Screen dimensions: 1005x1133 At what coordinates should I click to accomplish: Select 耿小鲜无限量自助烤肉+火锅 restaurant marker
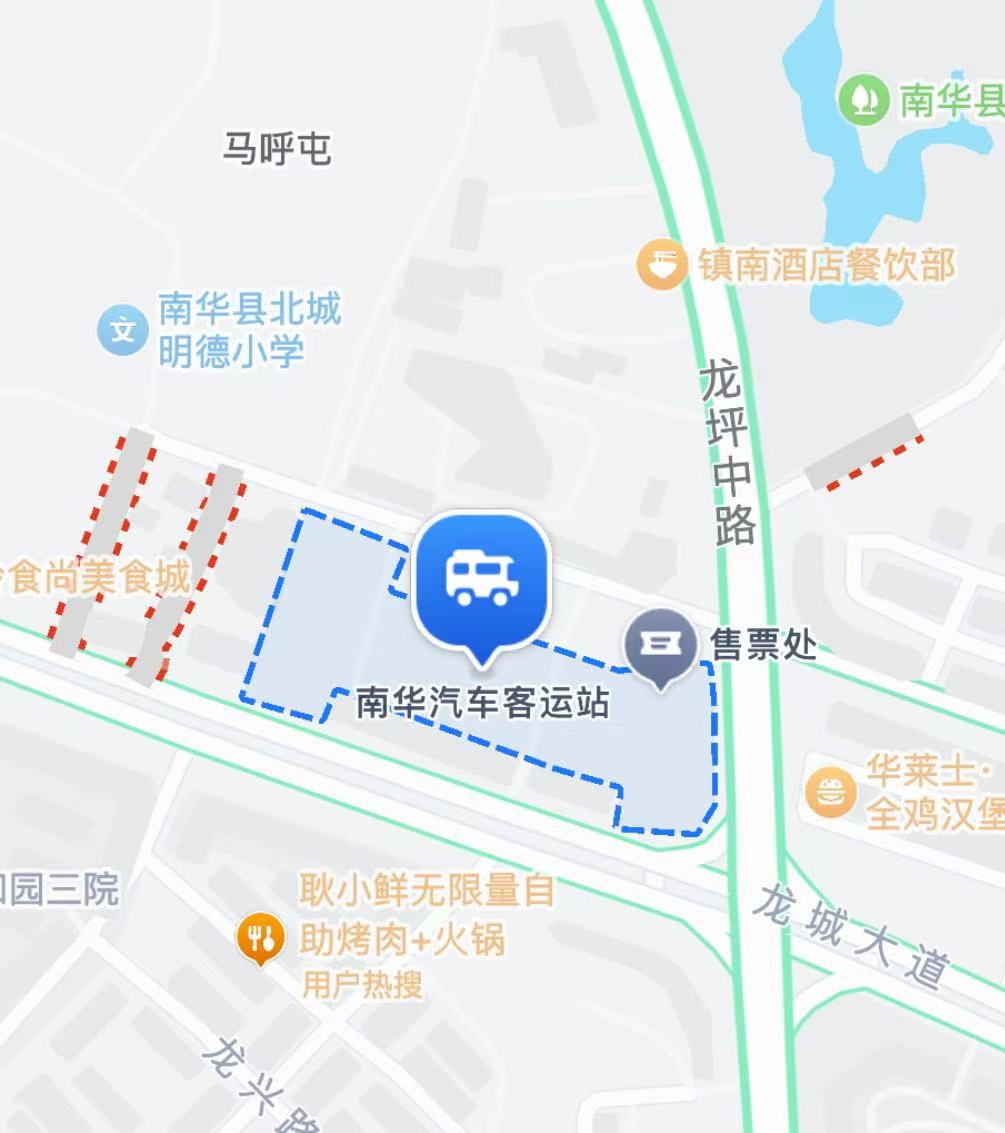[261, 937]
